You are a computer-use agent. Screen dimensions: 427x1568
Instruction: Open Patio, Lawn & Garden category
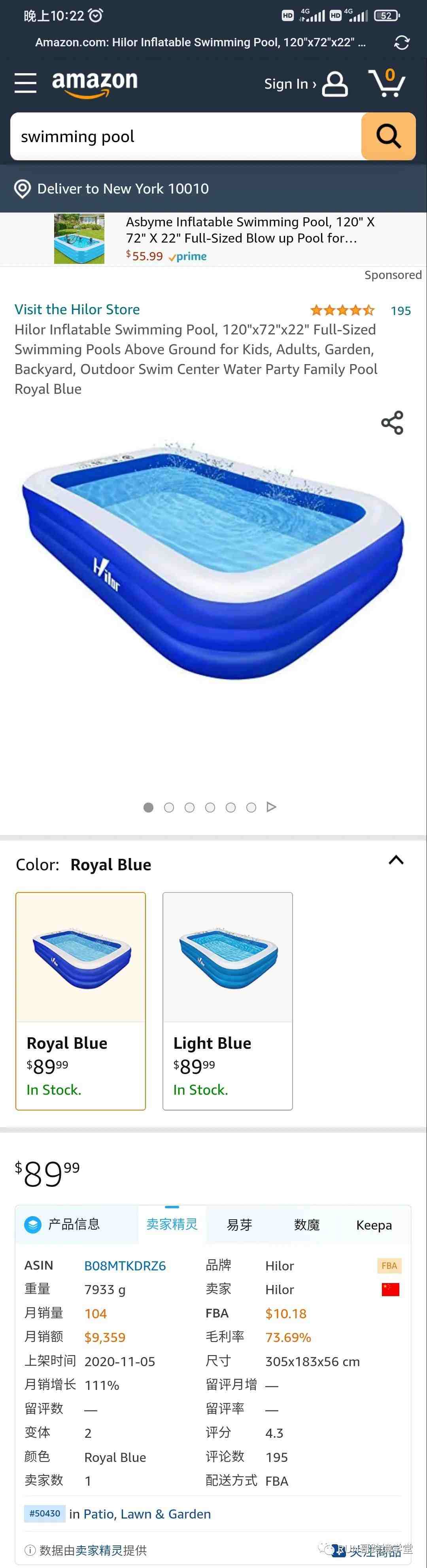(147, 1514)
